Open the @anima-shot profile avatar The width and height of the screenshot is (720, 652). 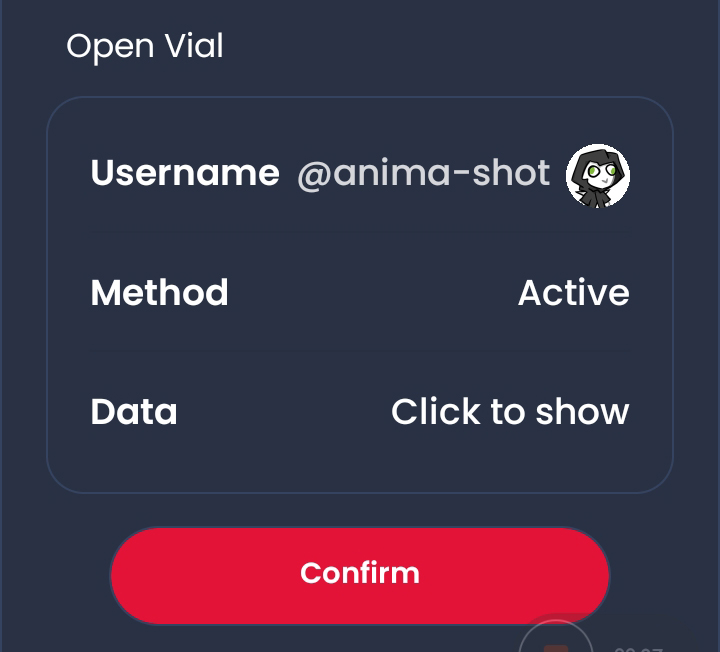(x=598, y=176)
